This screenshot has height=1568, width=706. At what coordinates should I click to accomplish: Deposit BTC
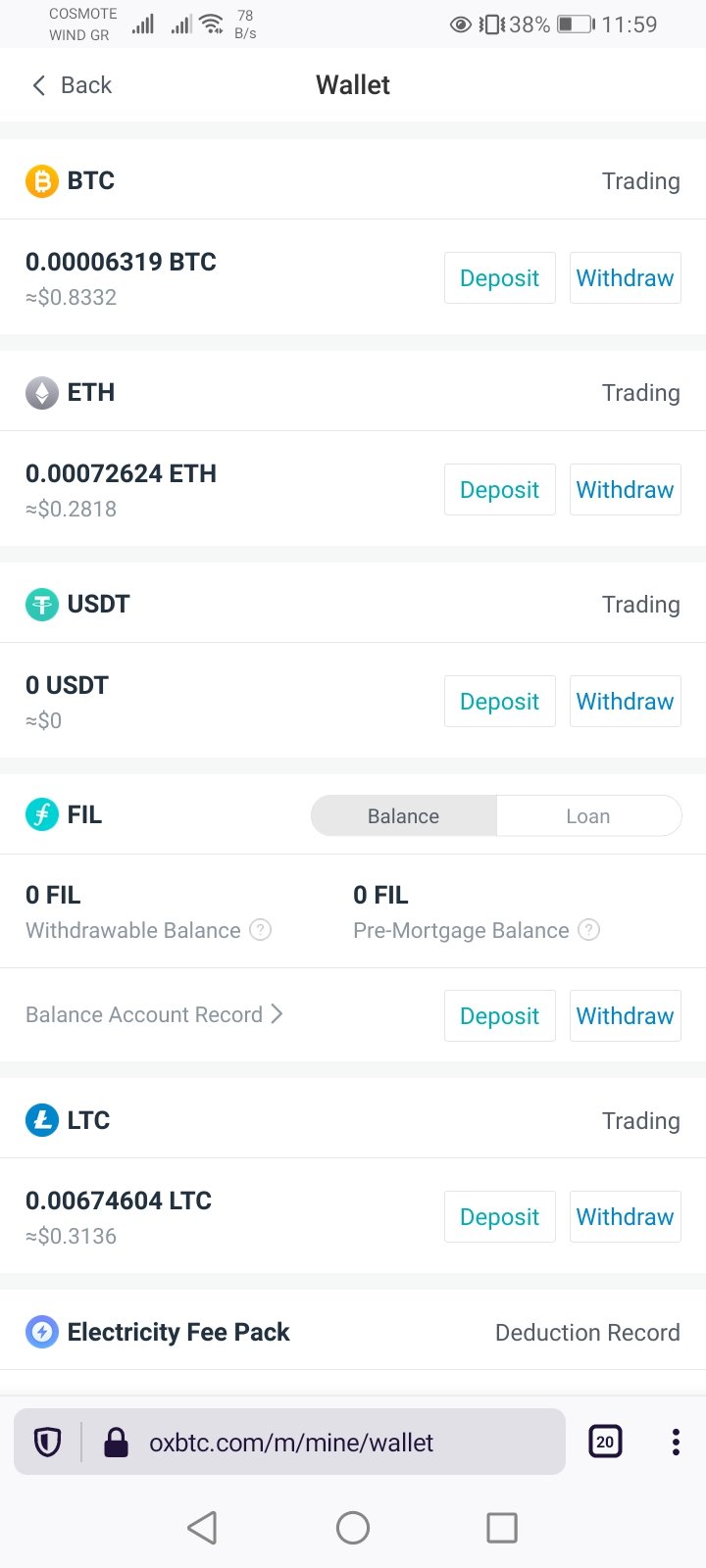click(x=500, y=277)
